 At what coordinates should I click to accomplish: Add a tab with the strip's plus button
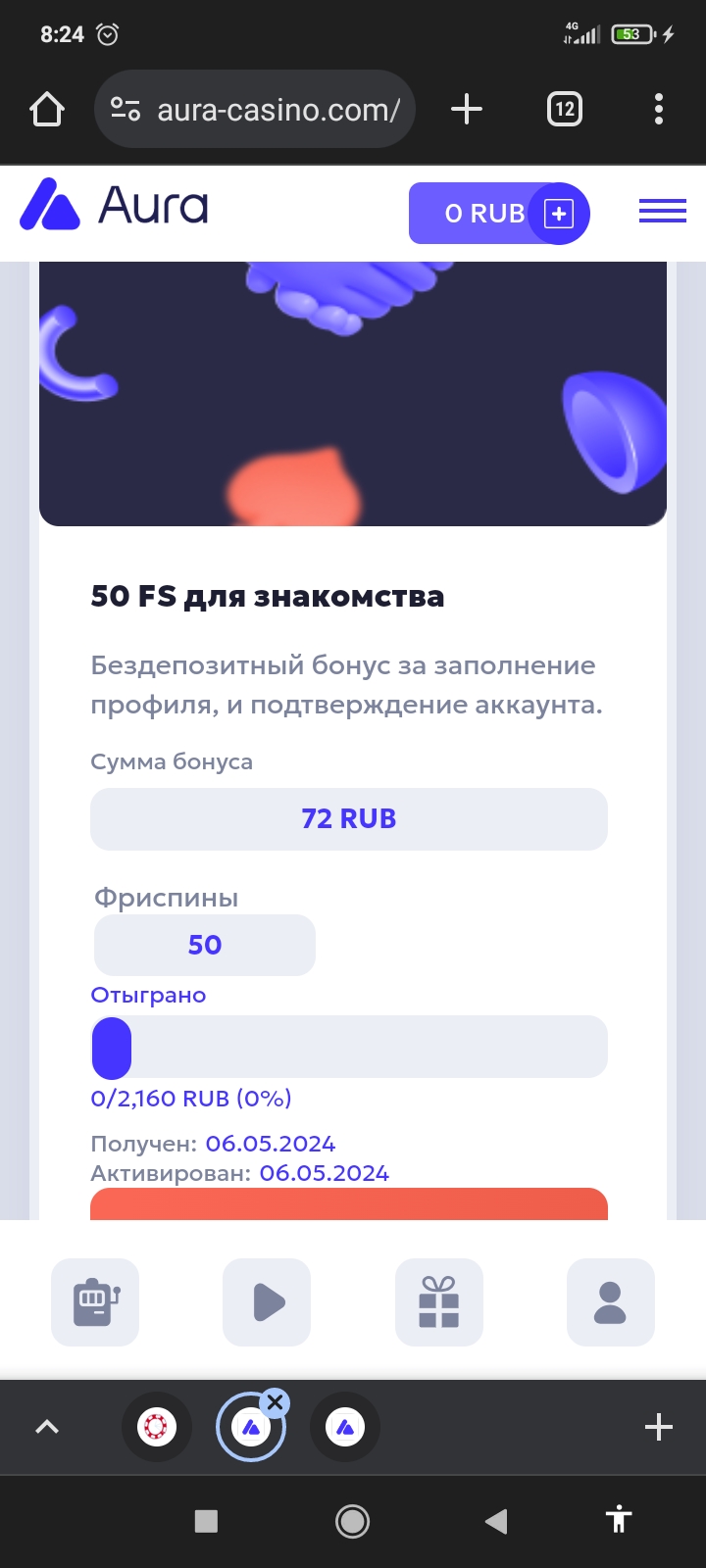tap(658, 1427)
